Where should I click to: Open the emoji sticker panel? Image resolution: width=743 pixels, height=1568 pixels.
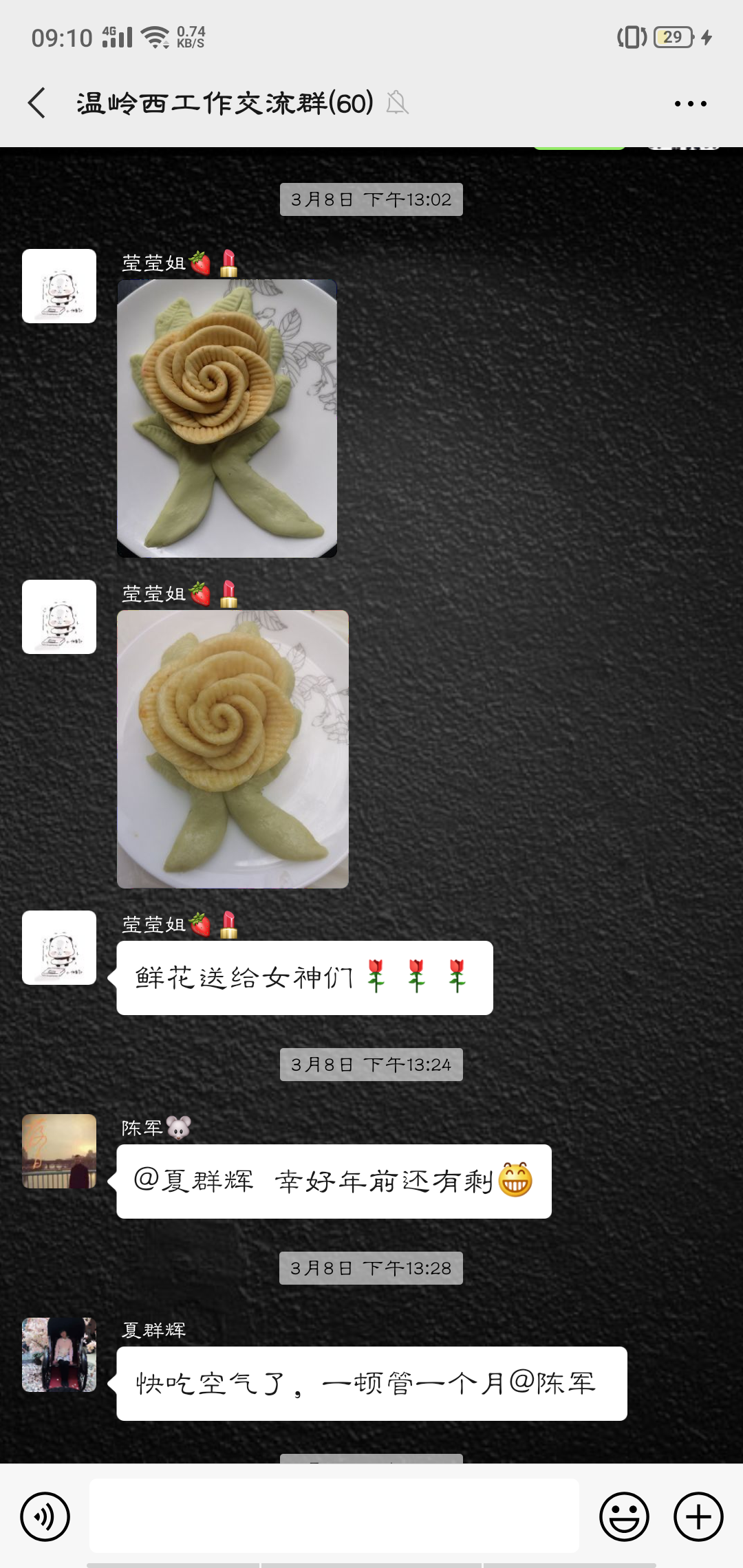[x=624, y=1516]
